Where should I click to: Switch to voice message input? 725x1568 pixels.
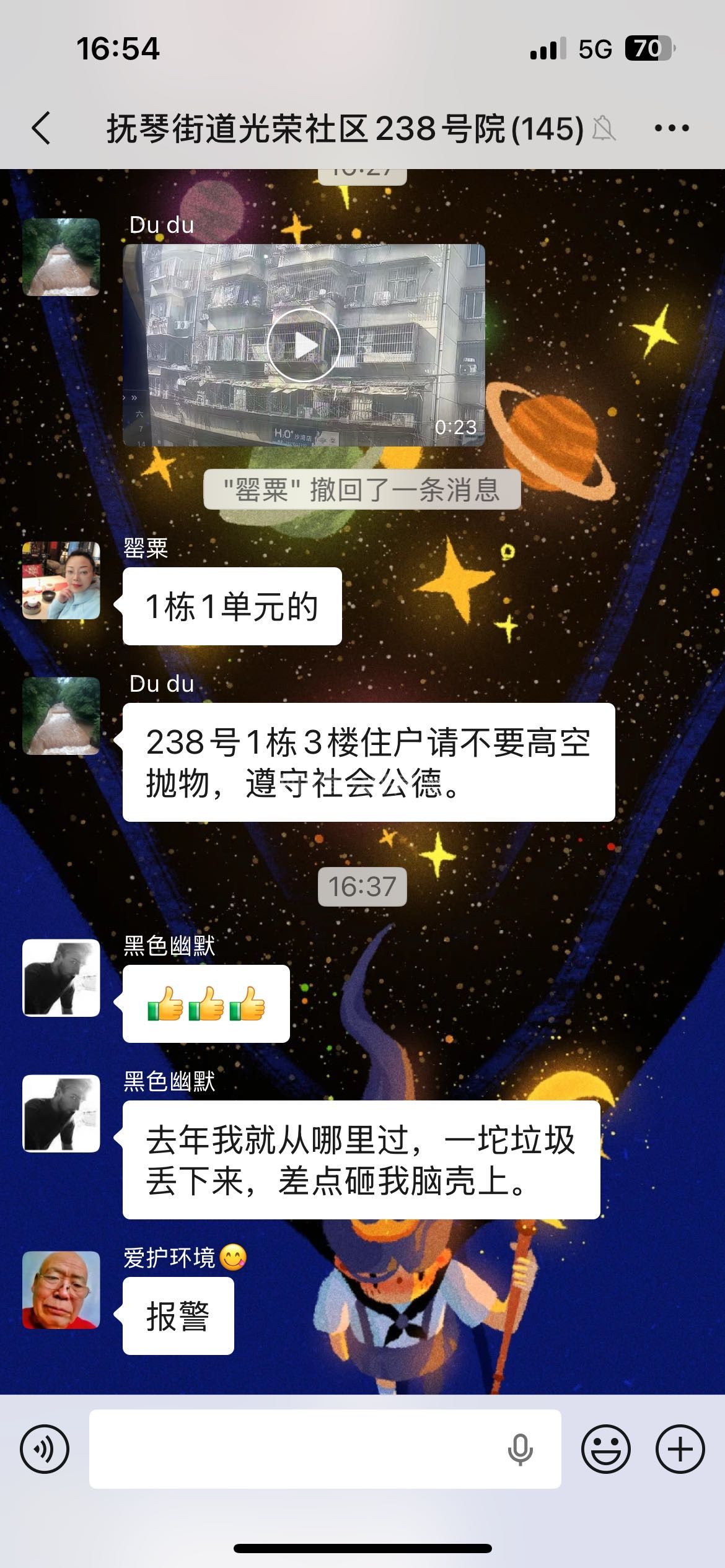[x=45, y=1449]
